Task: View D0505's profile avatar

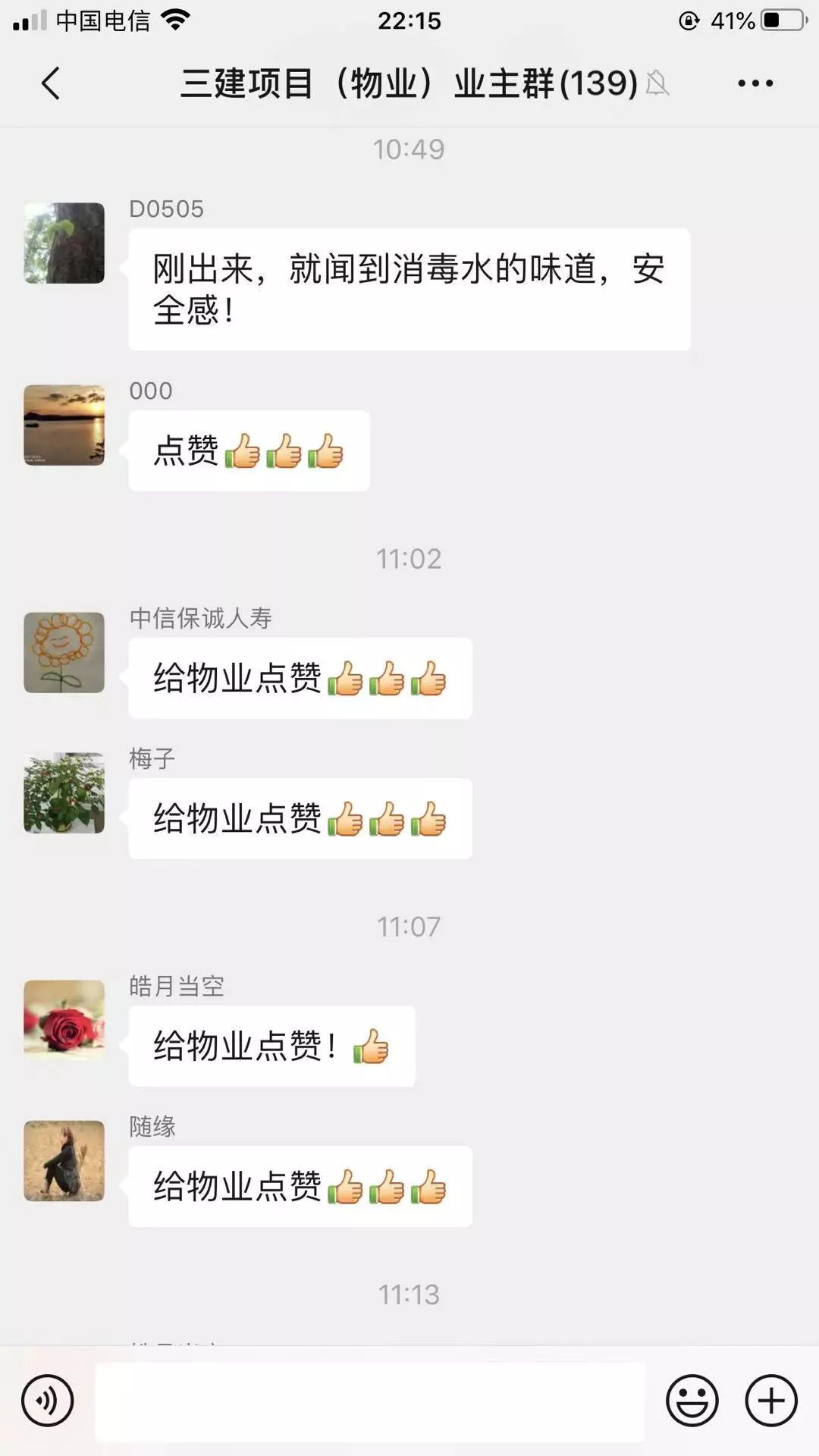Action: click(64, 243)
